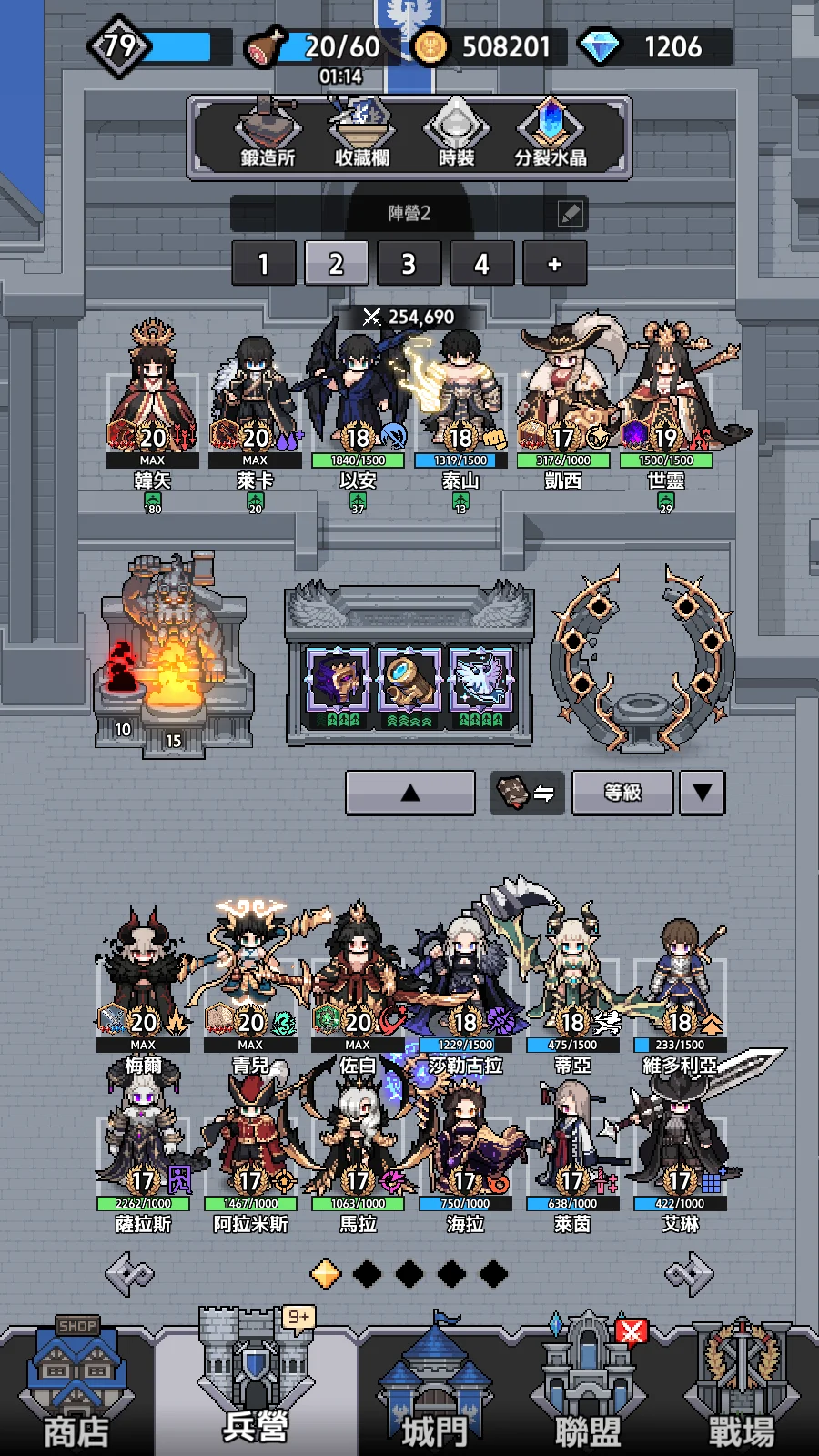The height and width of the screenshot is (1456, 819).
Task: Collapse hero list with up arrow button
Action: (410, 794)
